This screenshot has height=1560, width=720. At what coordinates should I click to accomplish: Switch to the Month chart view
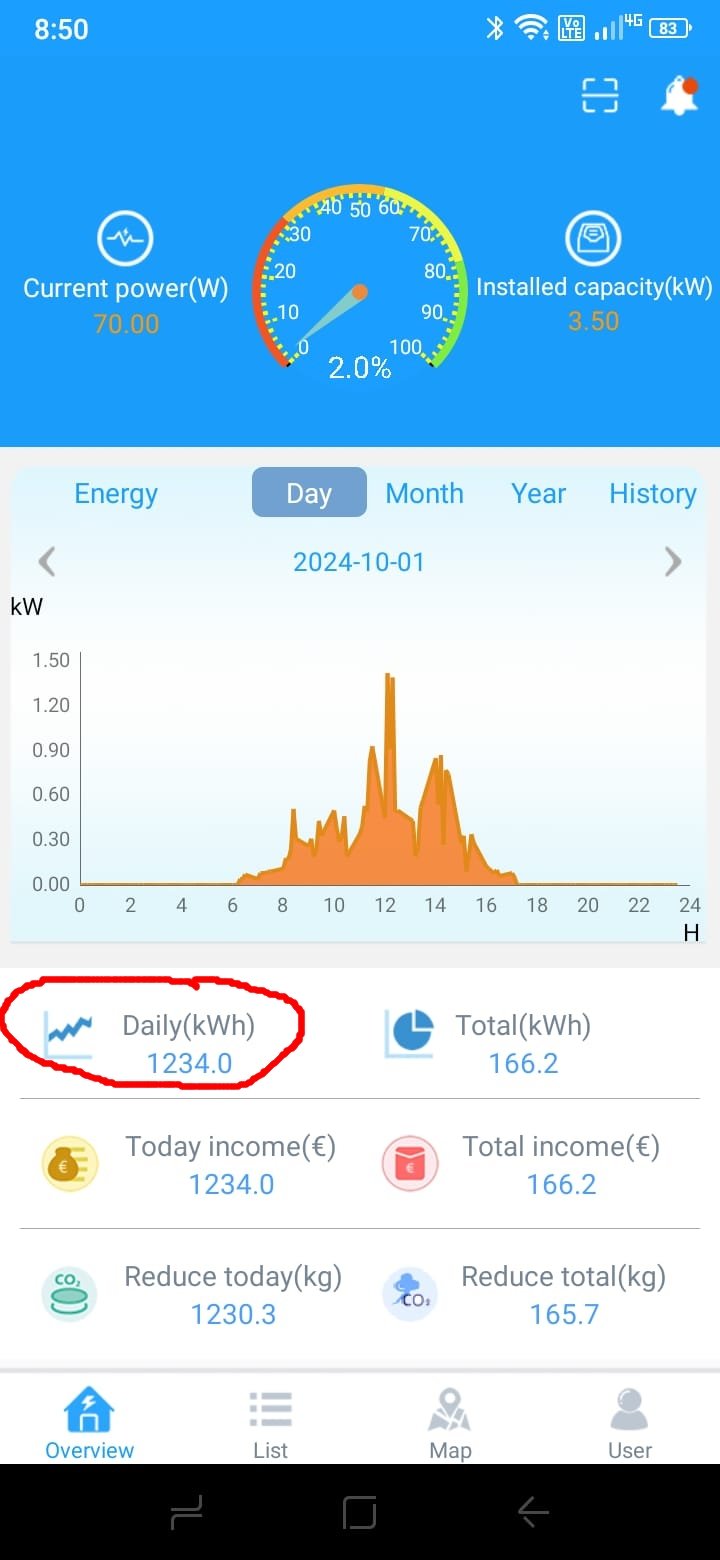pyautogui.click(x=424, y=493)
